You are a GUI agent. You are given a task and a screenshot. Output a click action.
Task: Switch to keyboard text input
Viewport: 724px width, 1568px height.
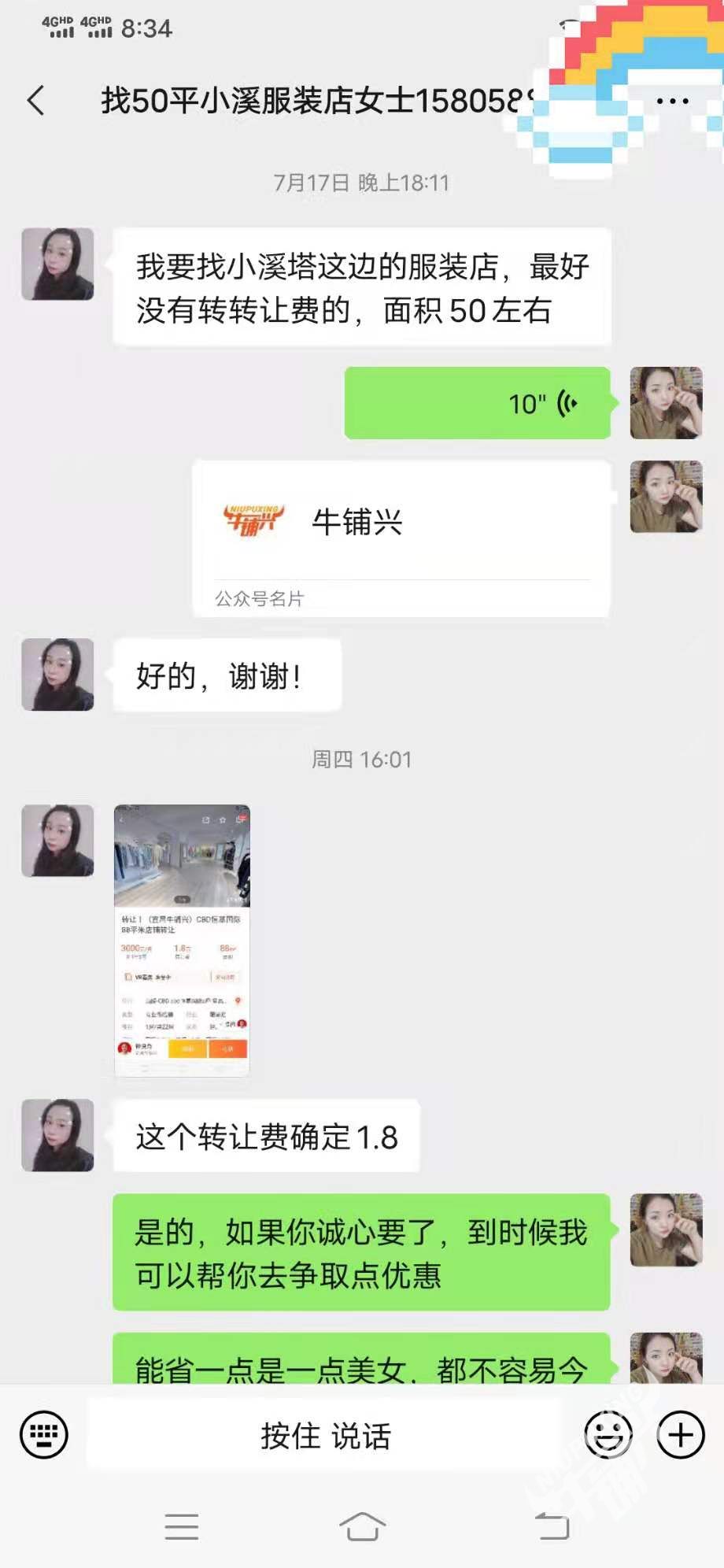coord(44,1434)
